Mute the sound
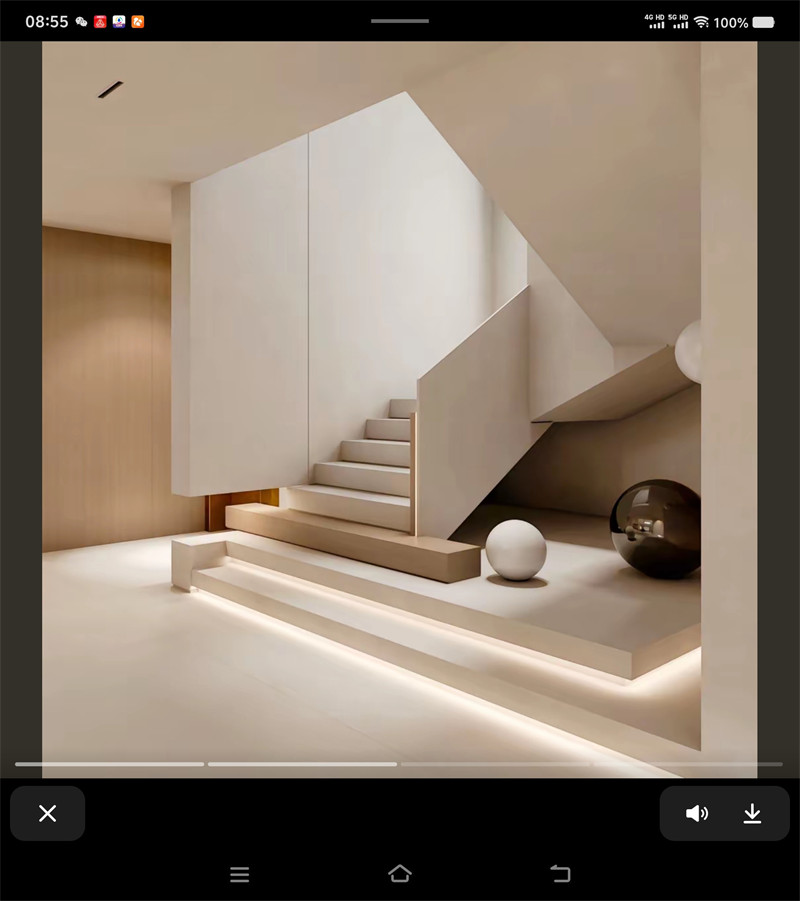Screen dimensions: 800x901 [x=697, y=813]
